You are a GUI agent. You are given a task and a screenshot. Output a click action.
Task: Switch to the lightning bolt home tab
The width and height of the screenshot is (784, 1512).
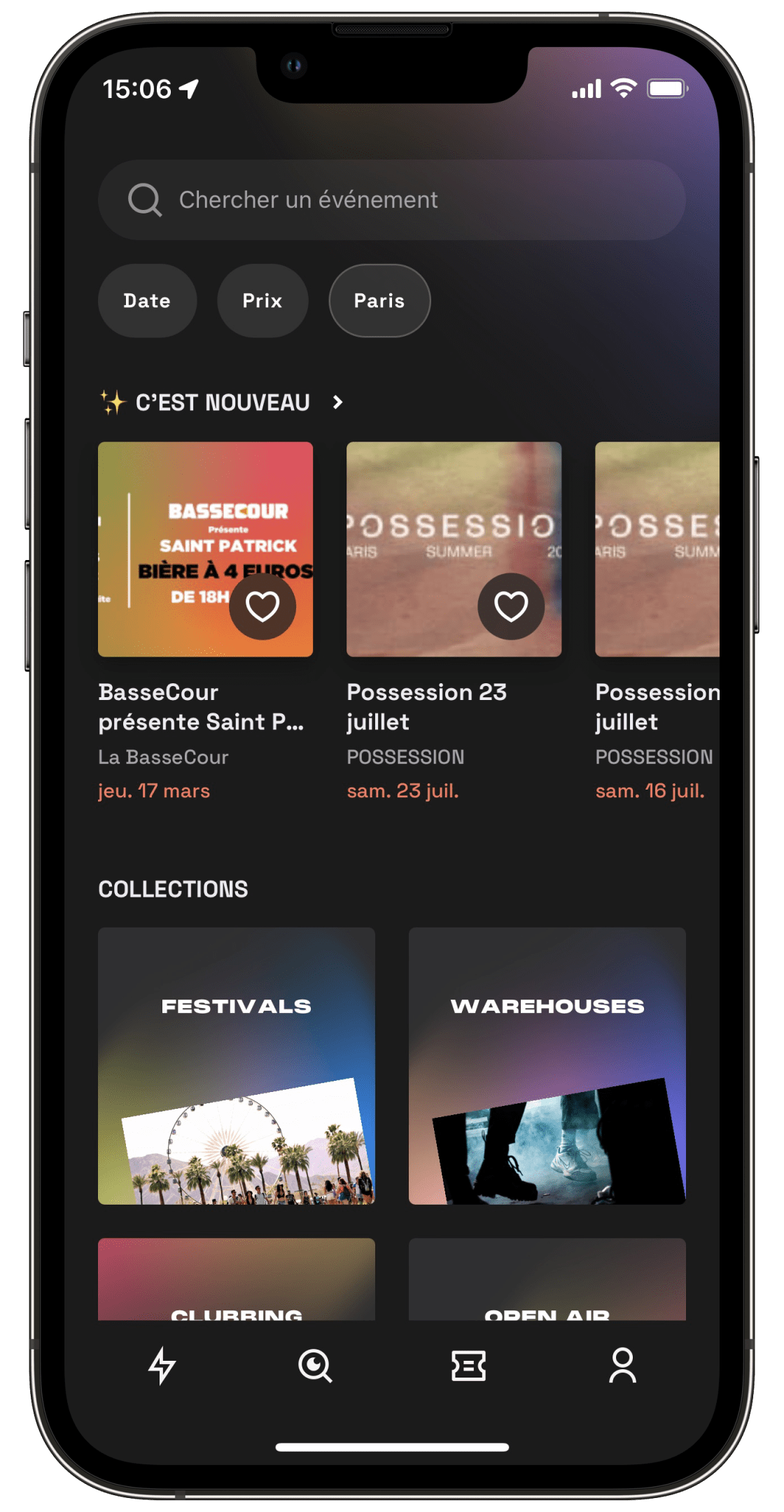click(x=162, y=1365)
